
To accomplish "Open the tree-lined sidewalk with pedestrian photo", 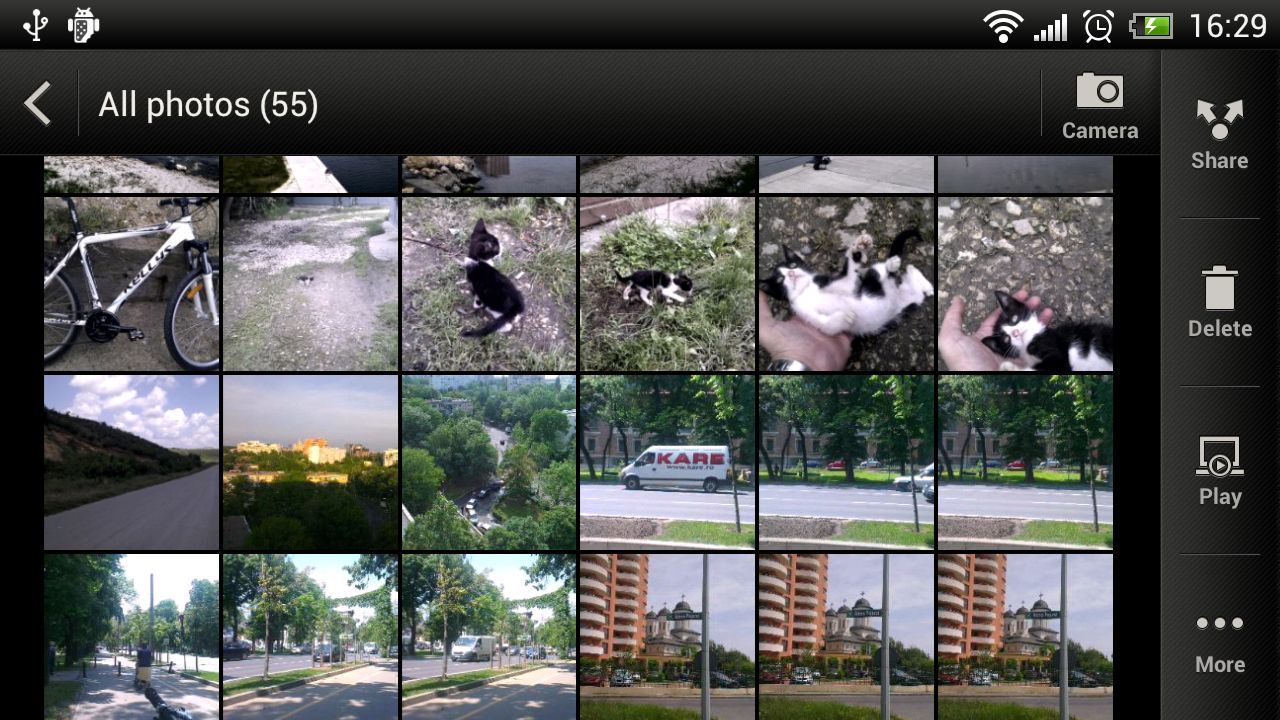I will [131, 636].
